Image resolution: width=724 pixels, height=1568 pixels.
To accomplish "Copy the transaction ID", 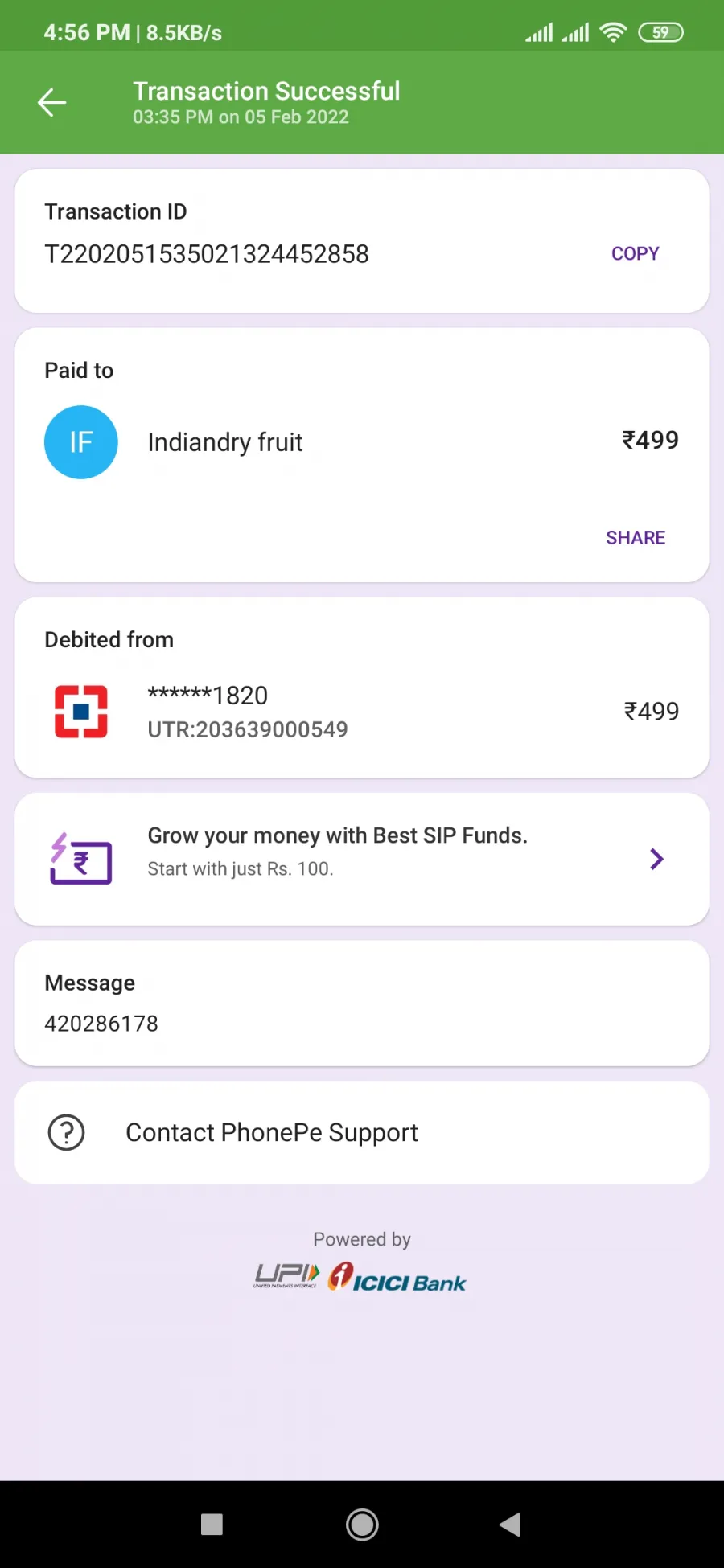I will click(x=635, y=253).
